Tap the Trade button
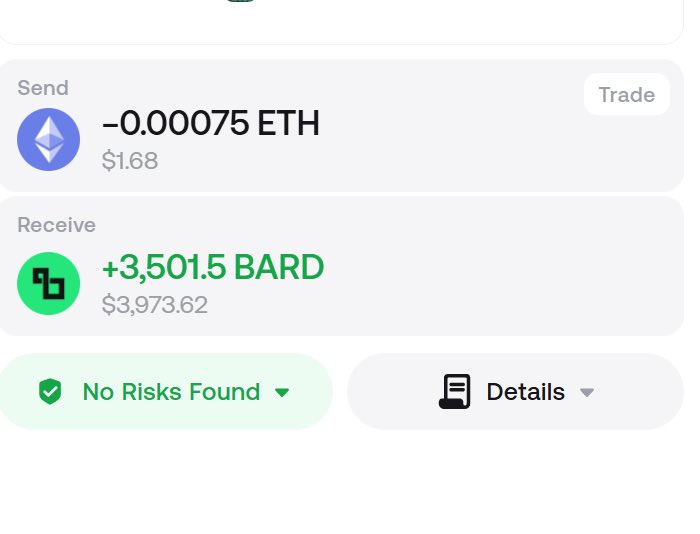 [x=626, y=95]
